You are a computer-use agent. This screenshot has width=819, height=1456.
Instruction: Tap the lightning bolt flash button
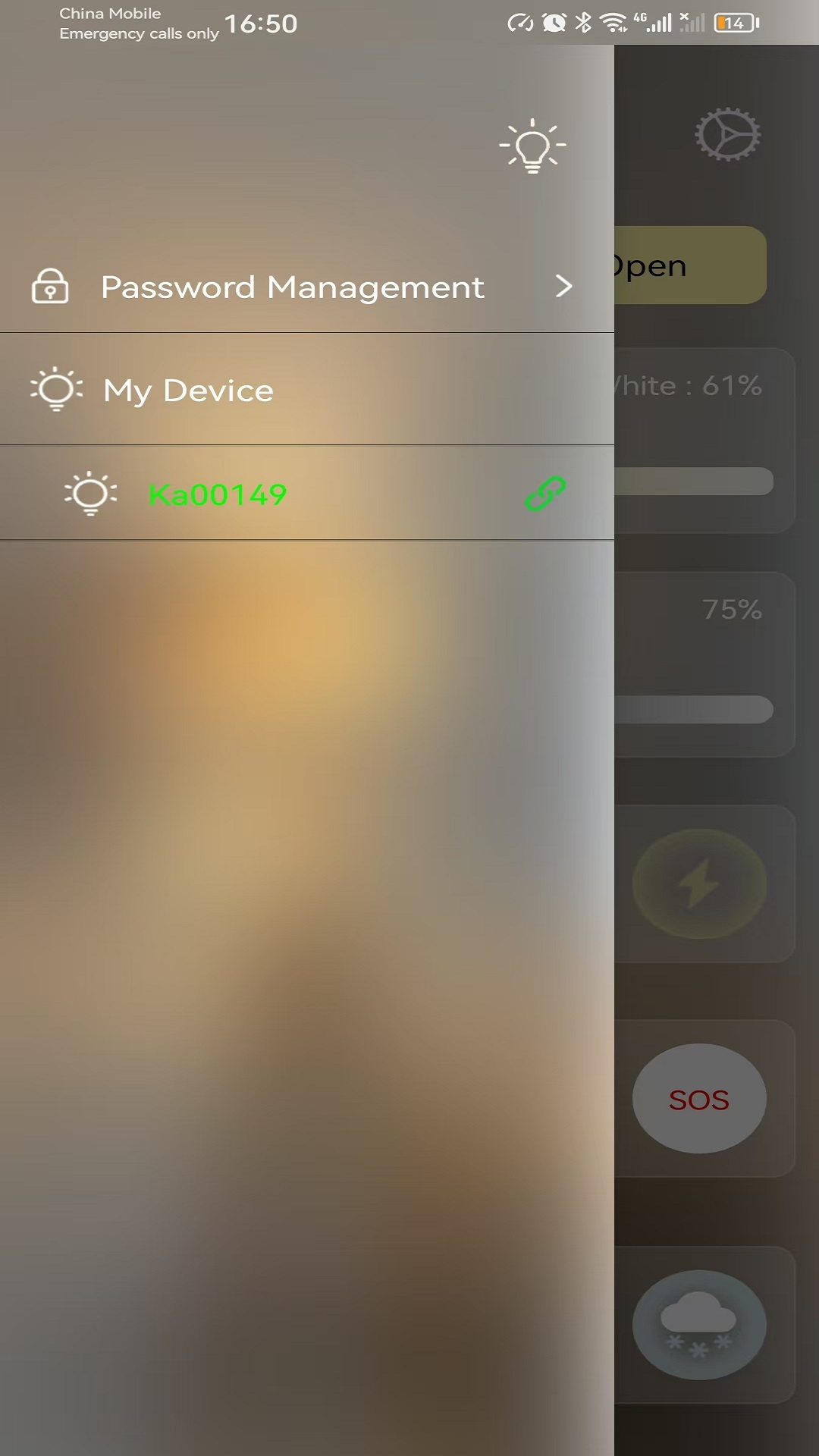(x=699, y=883)
